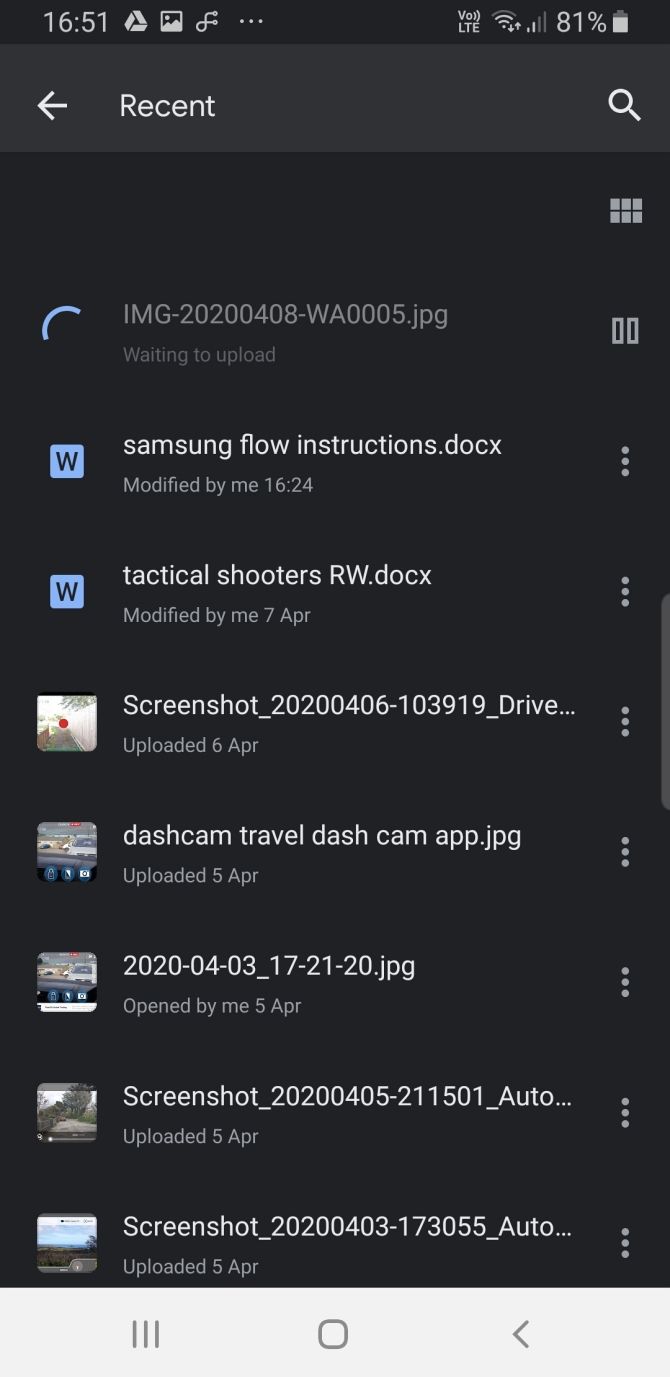Open Screenshot_20200403-173055_Auto file
The image size is (670, 1377).
tap(347, 1243)
